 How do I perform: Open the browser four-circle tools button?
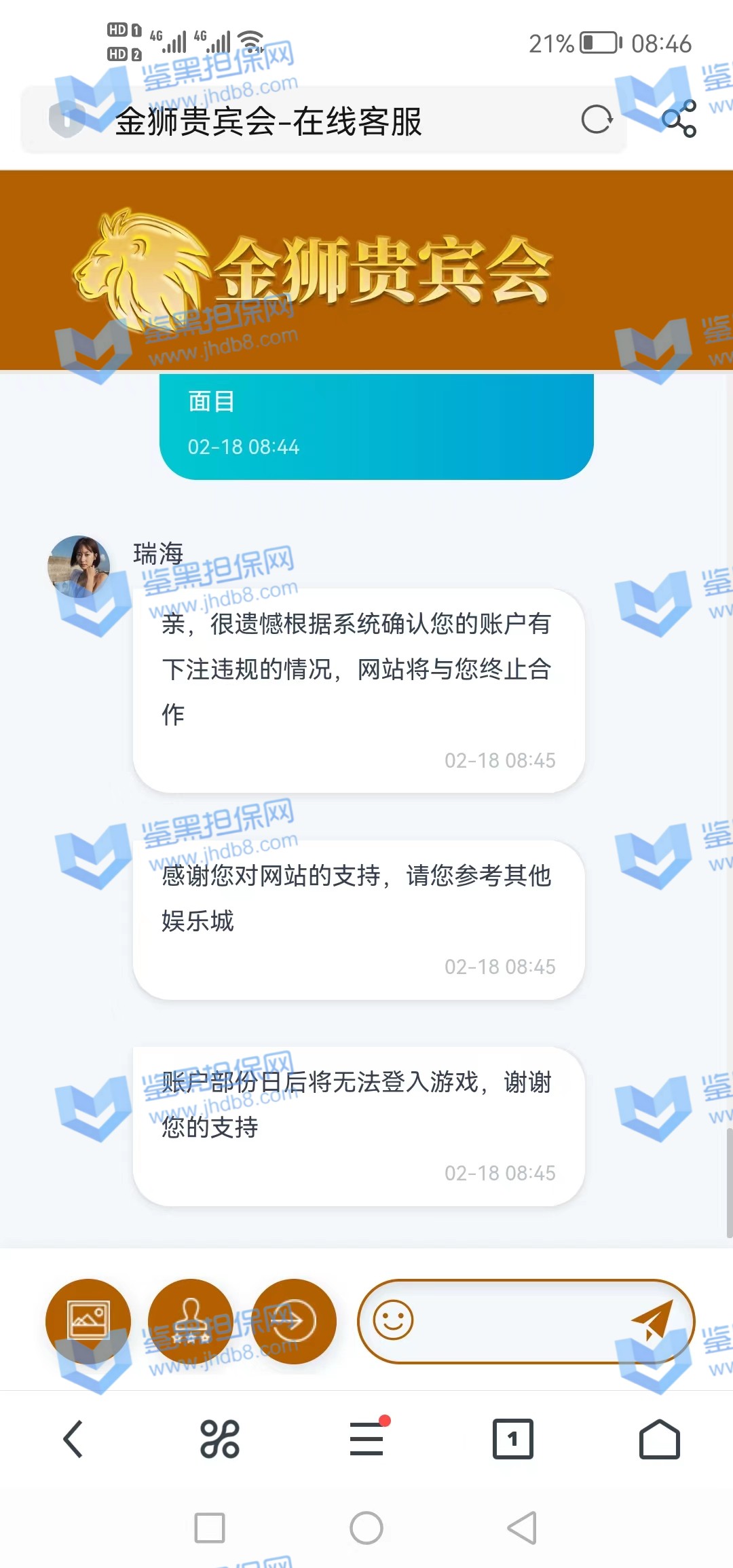point(220,1439)
